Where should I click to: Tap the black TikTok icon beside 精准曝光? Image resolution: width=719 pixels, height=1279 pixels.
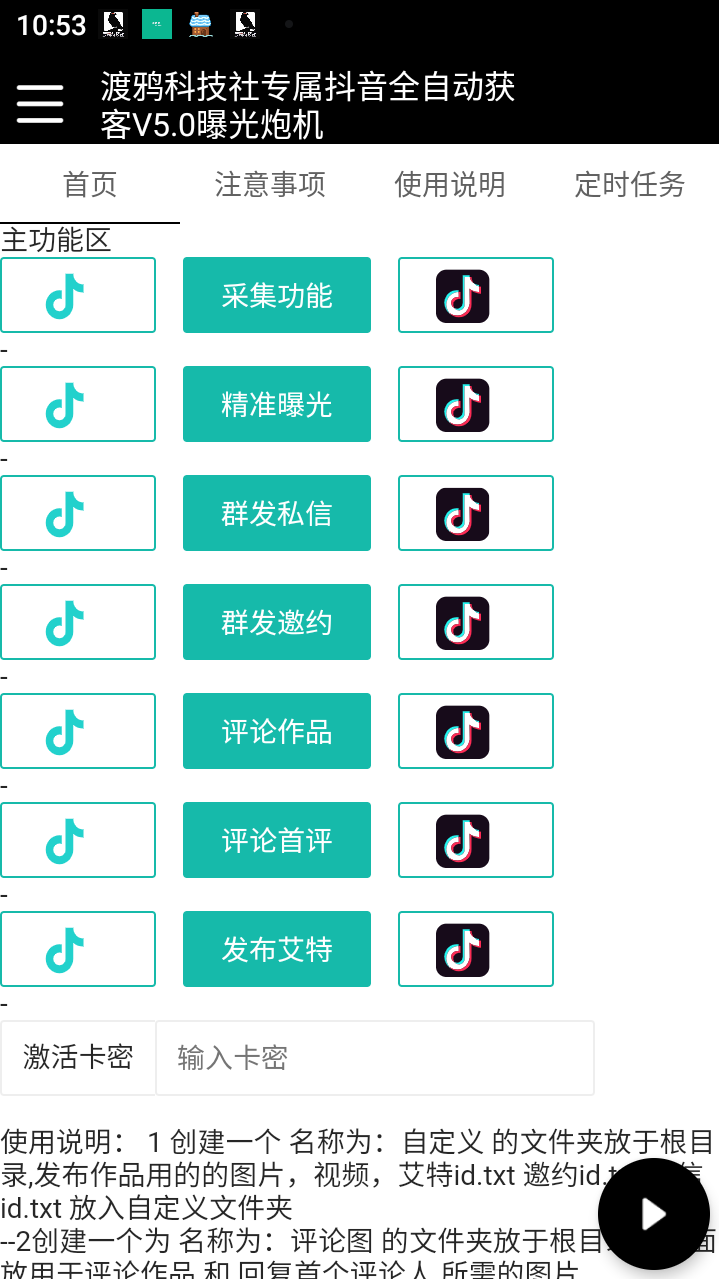coord(476,404)
